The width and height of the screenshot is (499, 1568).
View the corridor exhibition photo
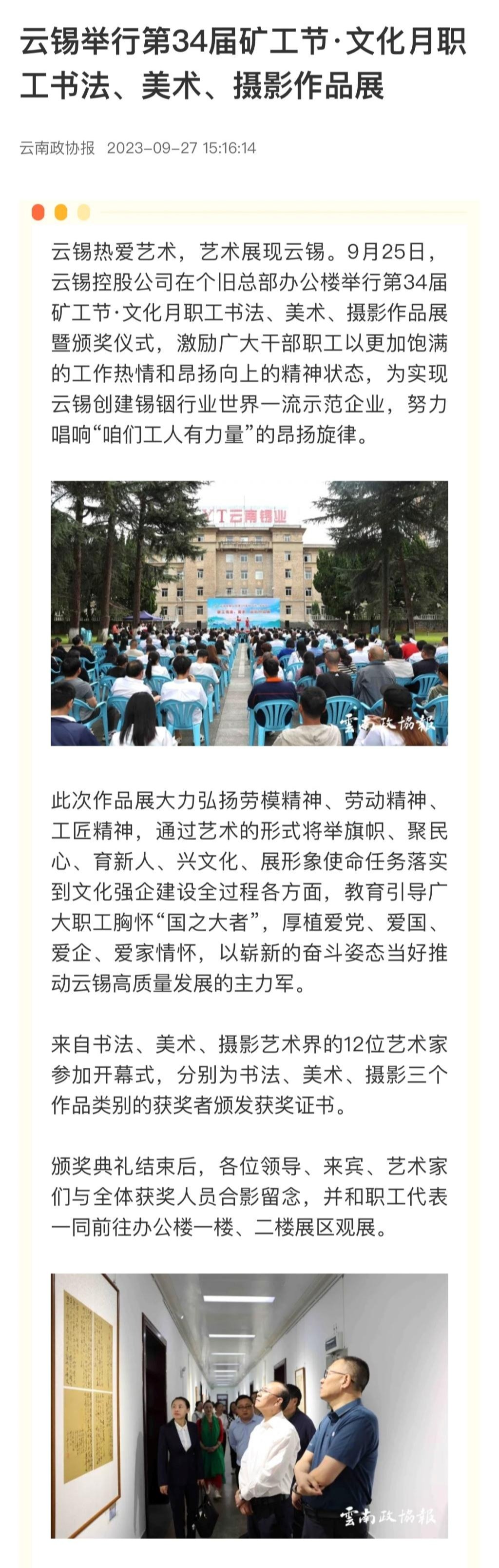(x=249, y=1406)
